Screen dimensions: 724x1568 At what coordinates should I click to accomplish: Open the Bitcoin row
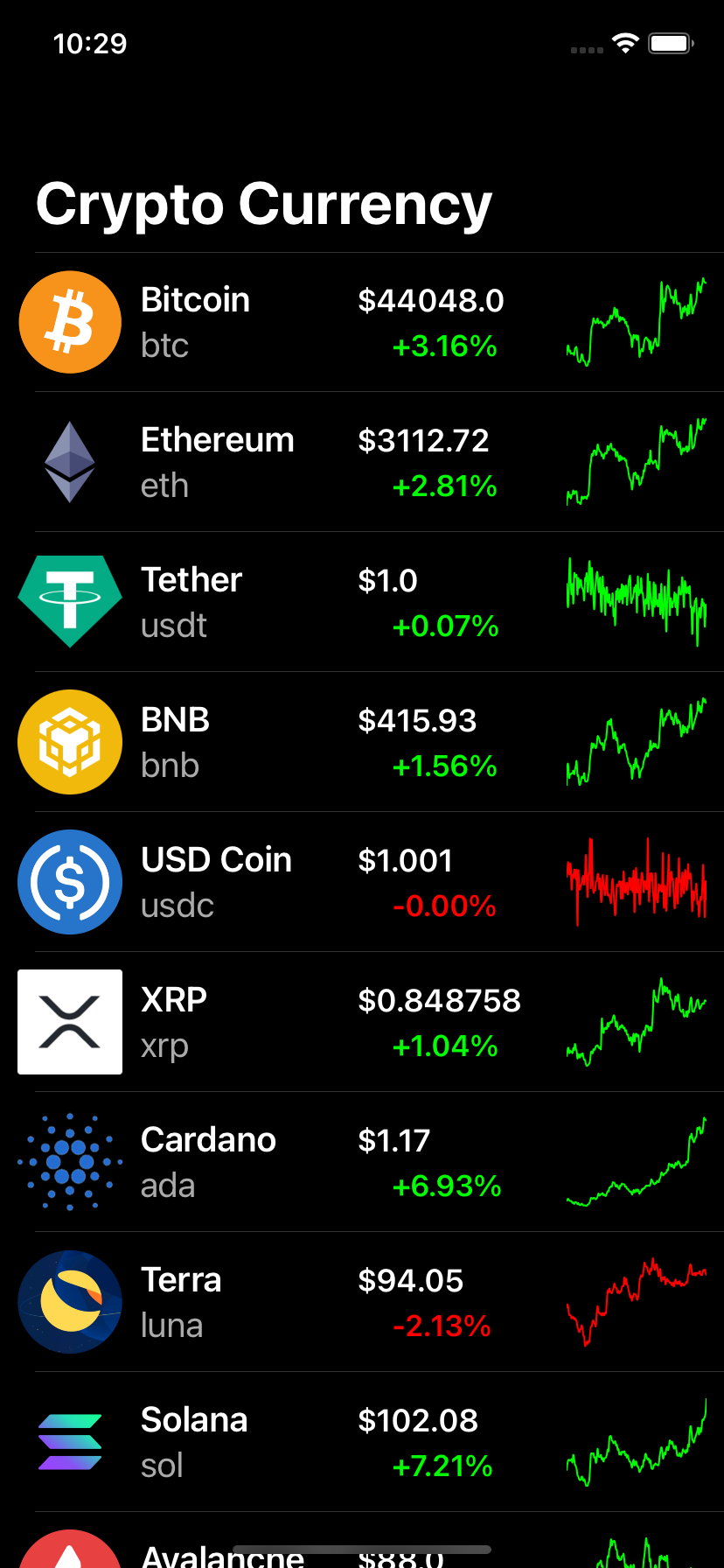pos(362,322)
